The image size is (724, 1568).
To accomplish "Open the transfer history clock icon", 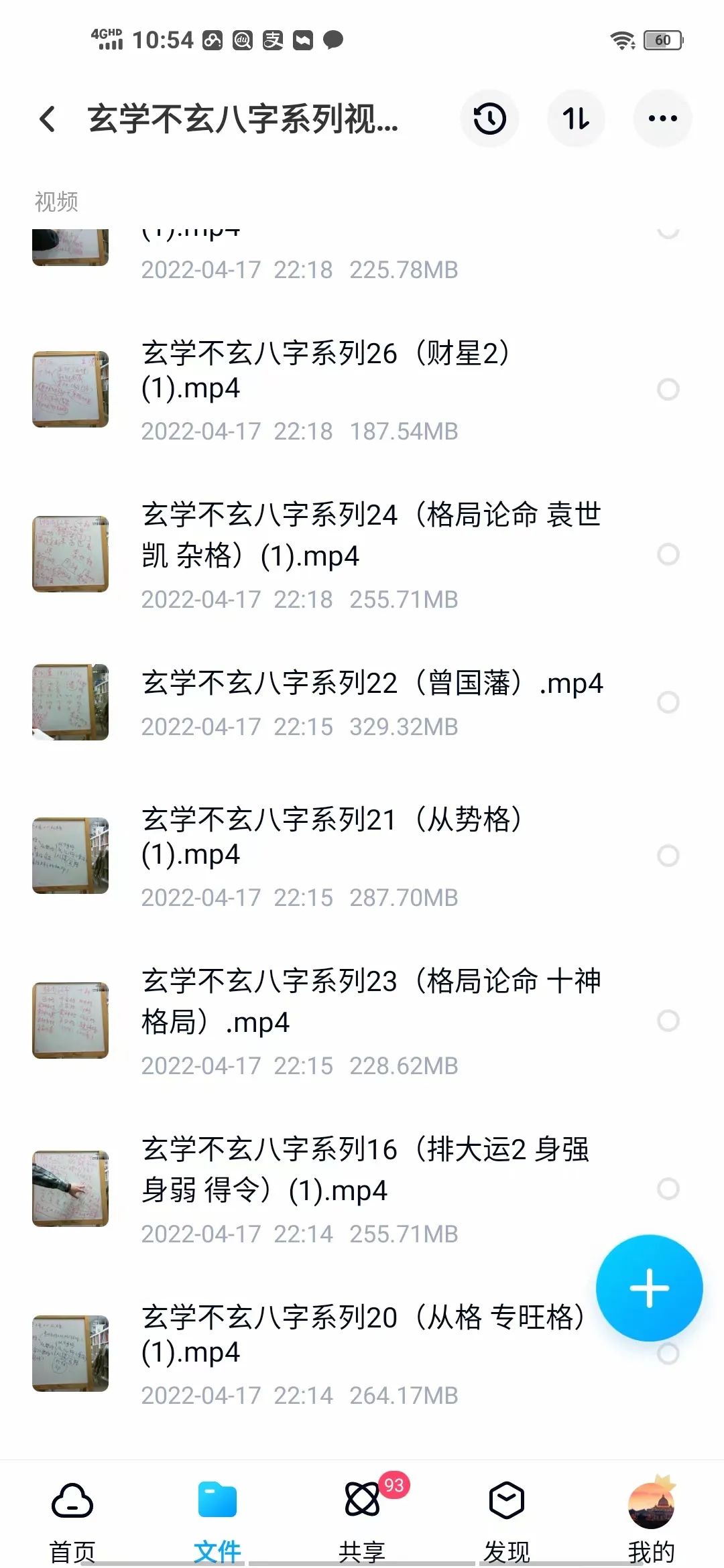I will [x=490, y=117].
